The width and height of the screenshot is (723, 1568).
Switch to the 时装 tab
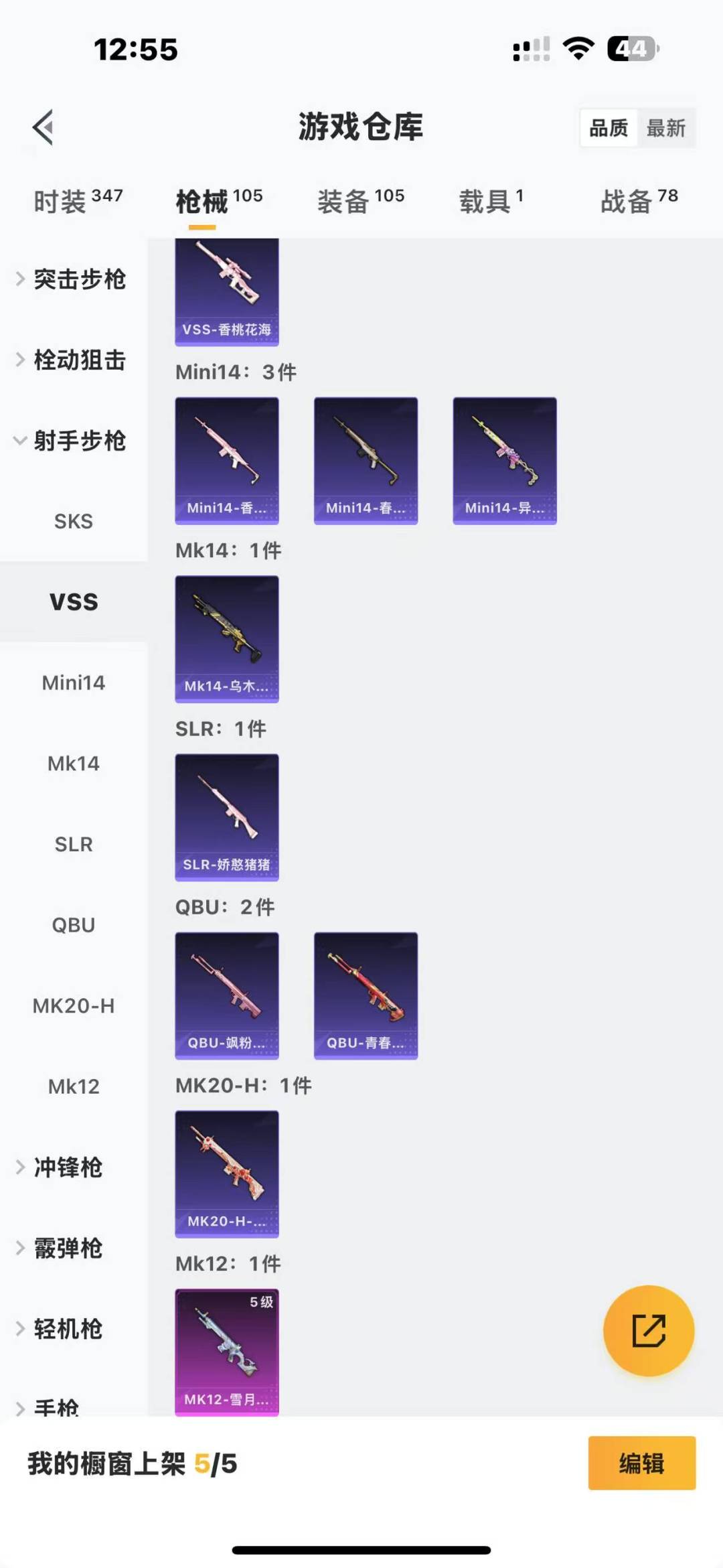pos(78,201)
